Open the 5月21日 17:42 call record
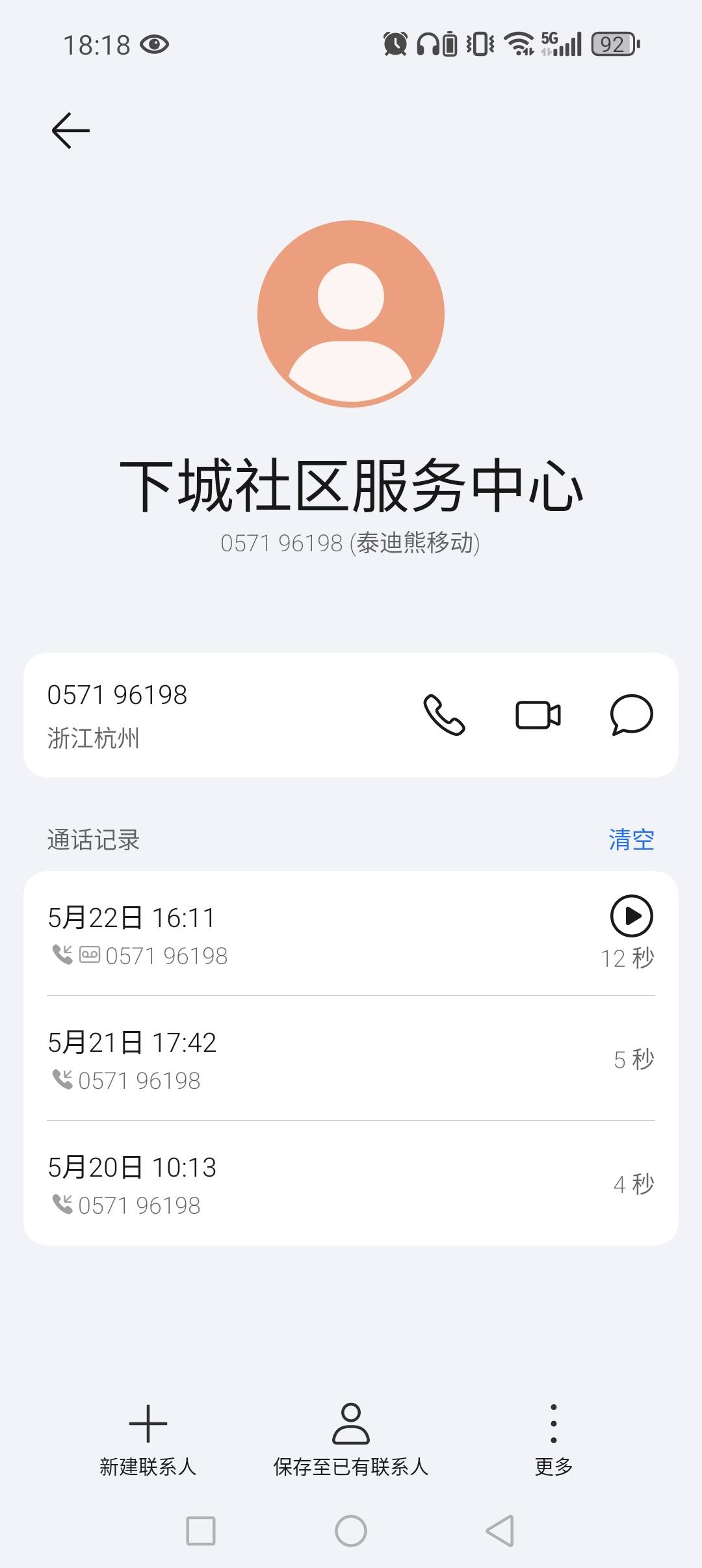The height and width of the screenshot is (1568, 702). (x=351, y=1058)
